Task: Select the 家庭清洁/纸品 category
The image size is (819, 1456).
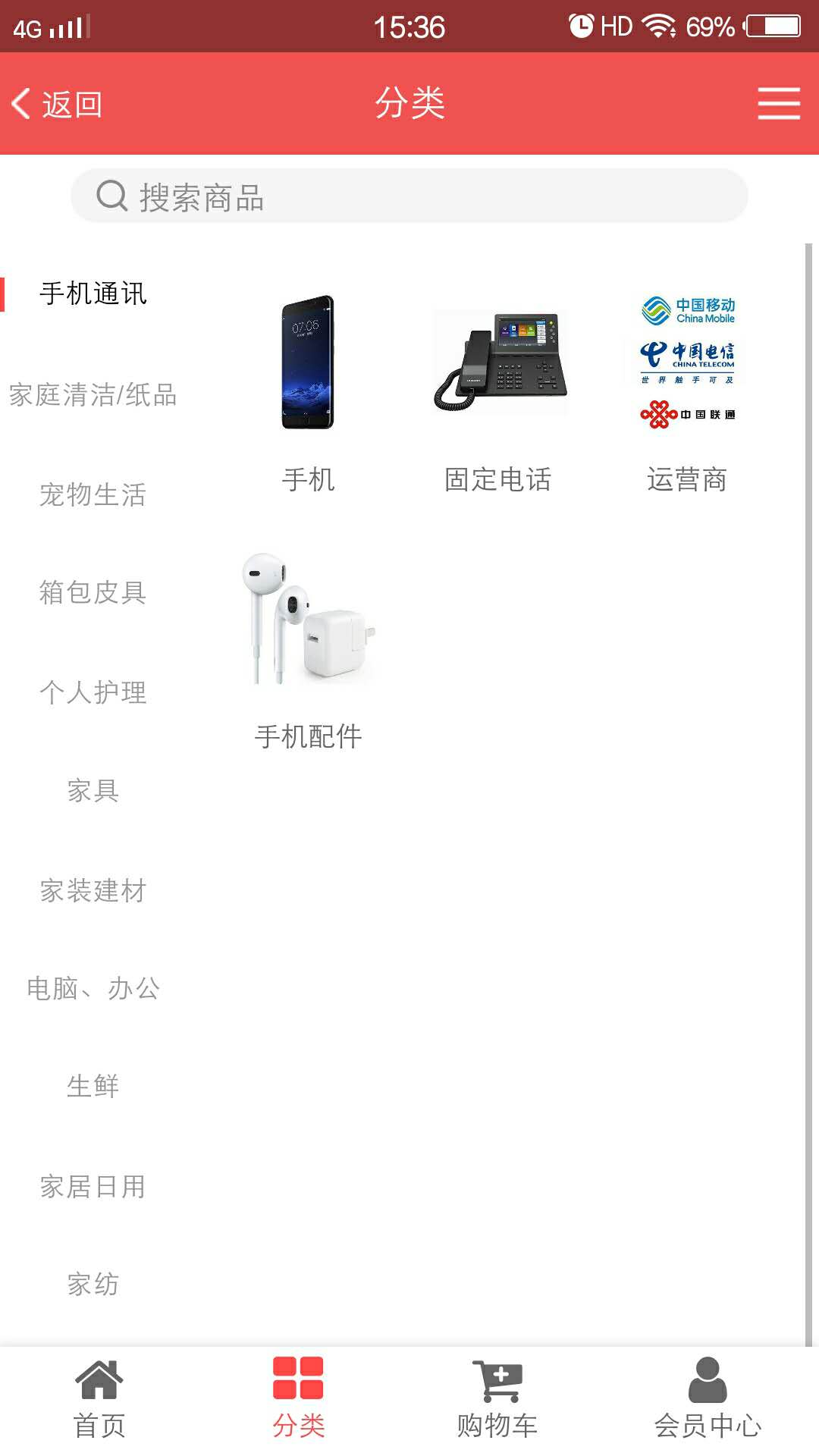Action: pyautogui.click(x=93, y=395)
